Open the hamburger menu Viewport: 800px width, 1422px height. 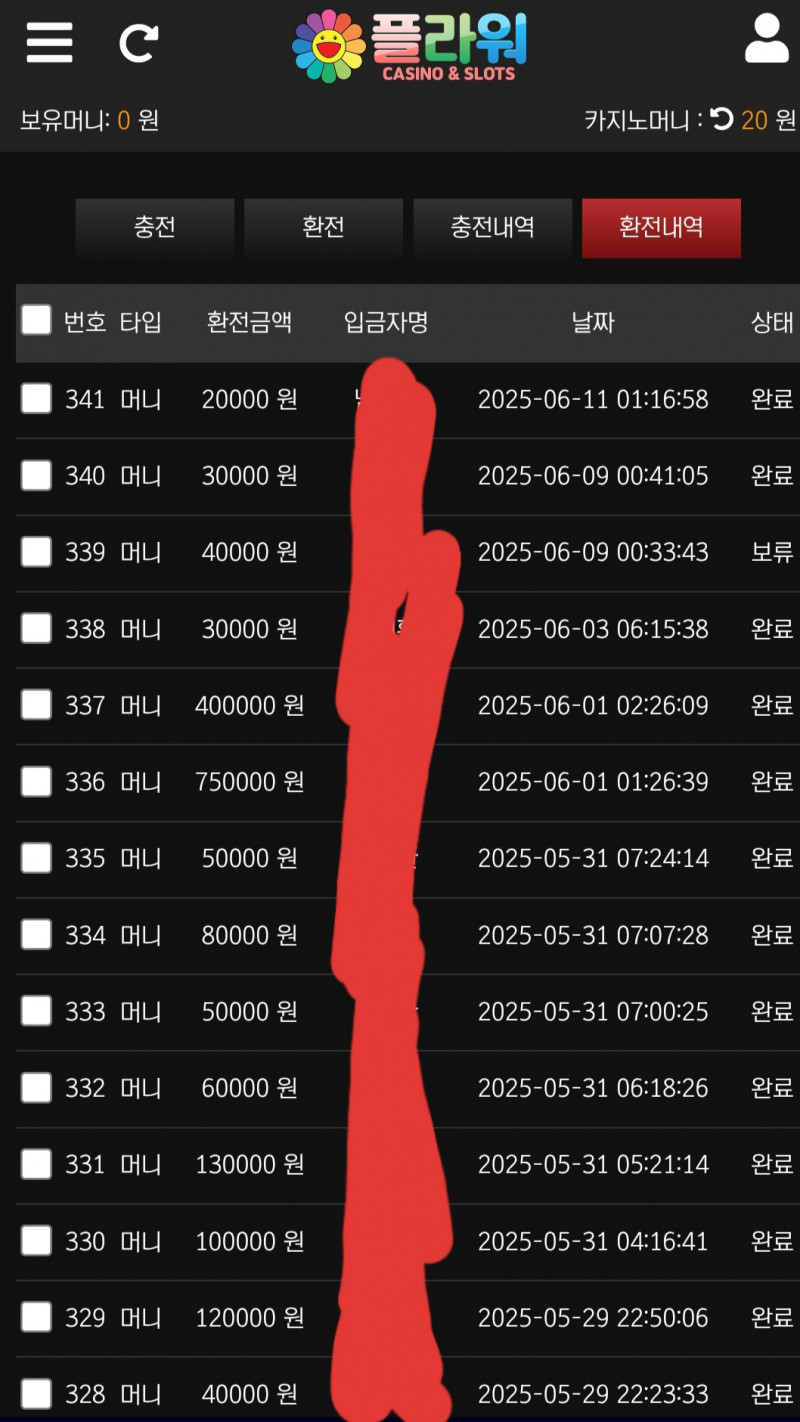coord(49,42)
